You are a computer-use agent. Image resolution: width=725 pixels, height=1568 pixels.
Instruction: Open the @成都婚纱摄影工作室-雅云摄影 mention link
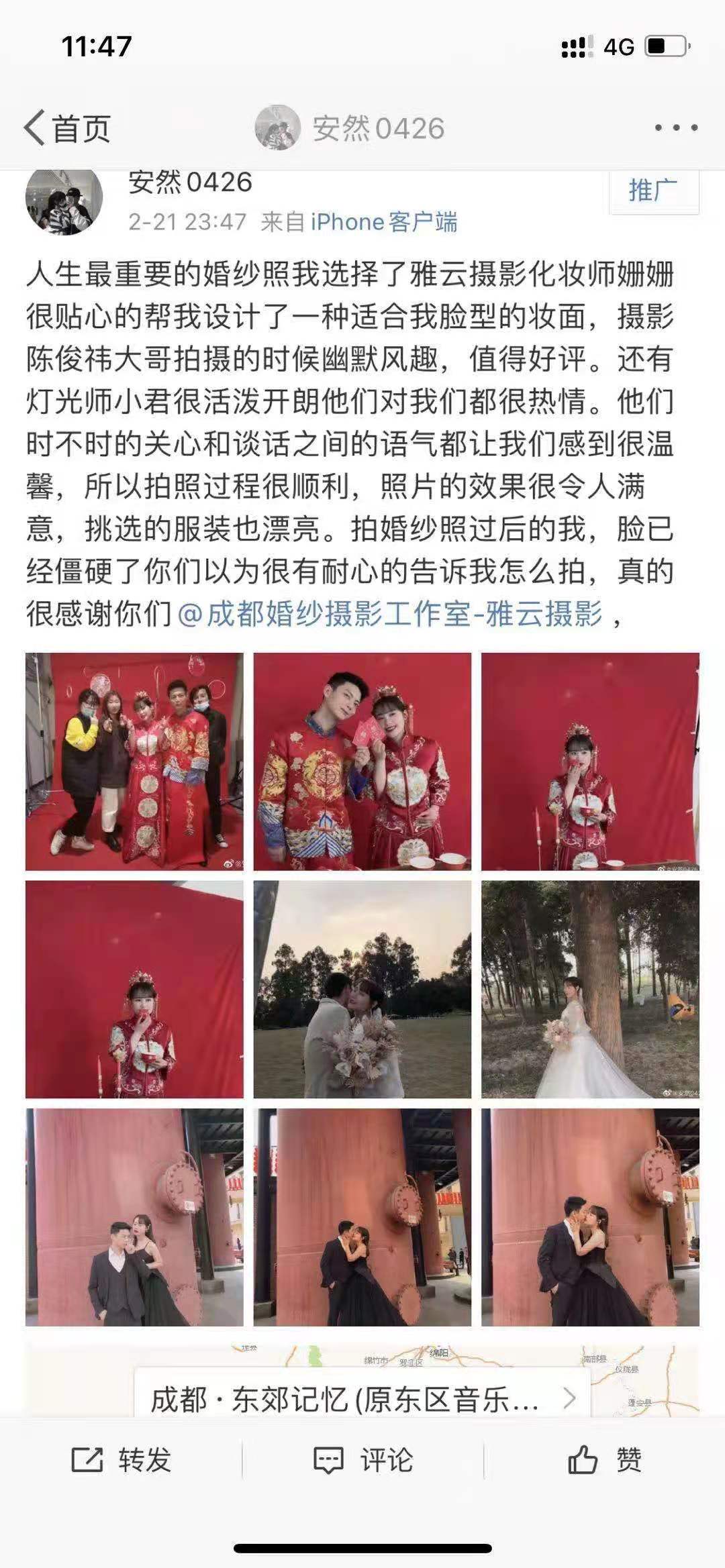click(x=390, y=614)
